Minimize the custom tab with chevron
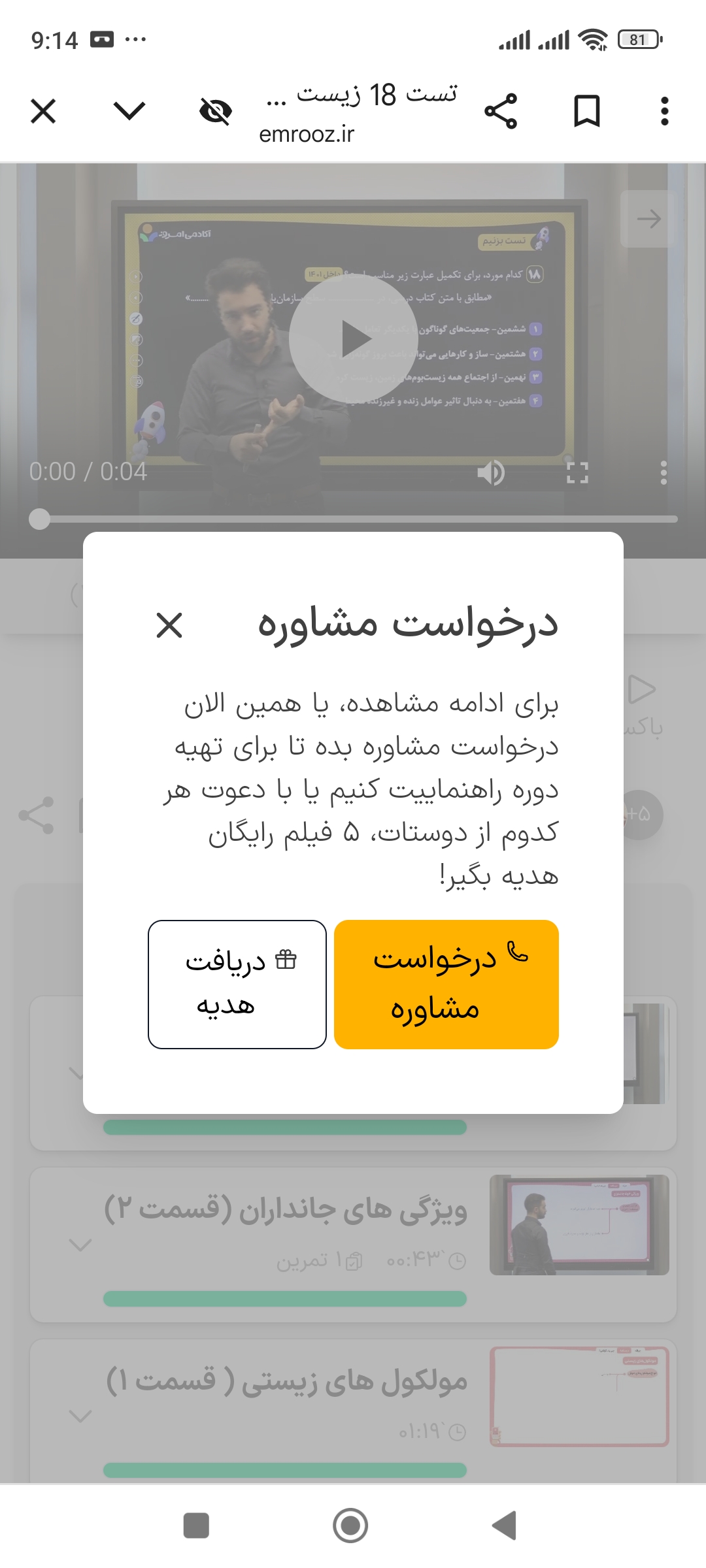706x1568 pixels. tap(129, 111)
